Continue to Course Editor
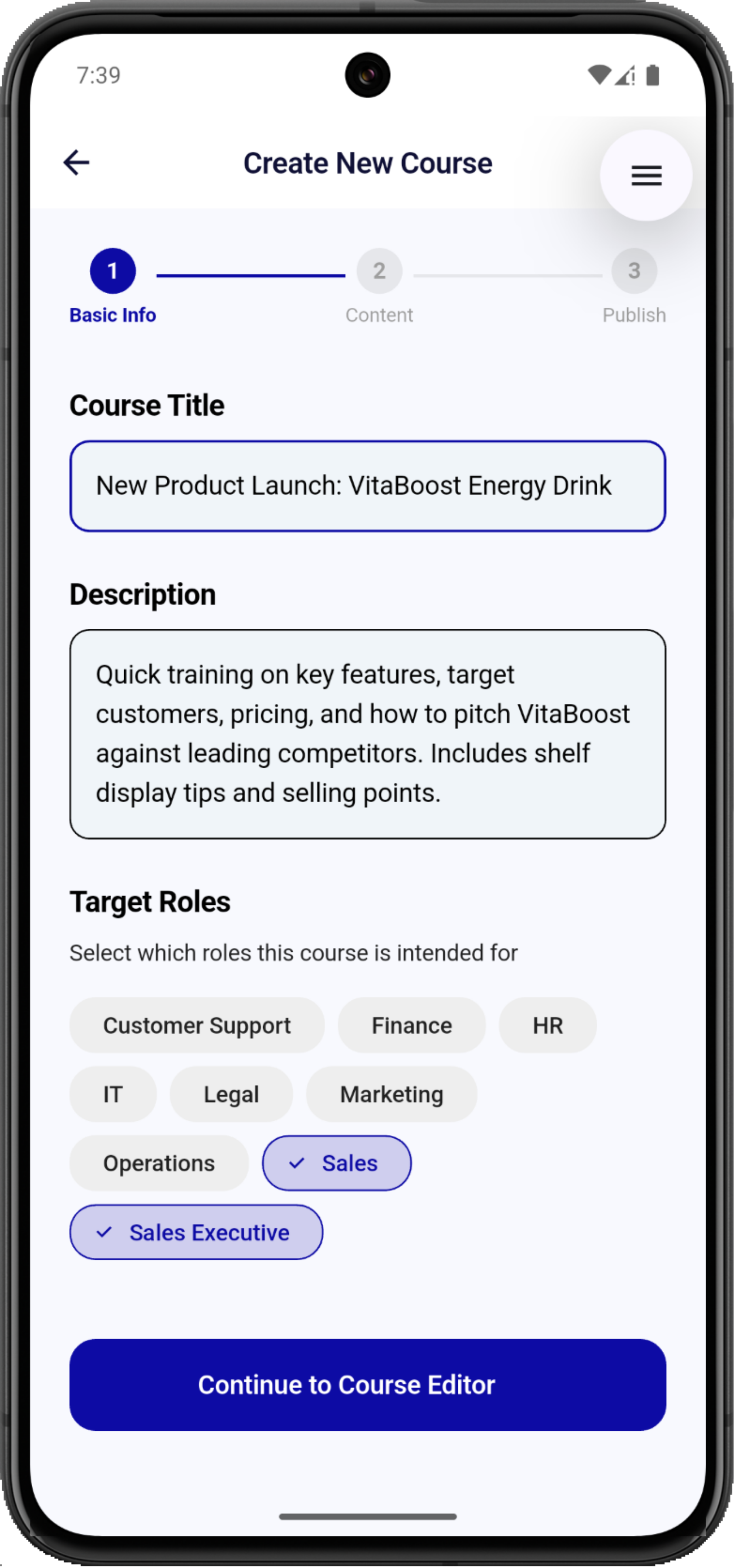The width and height of the screenshot is (734, 1568). pyautogui.click(x=367, y=1384)
